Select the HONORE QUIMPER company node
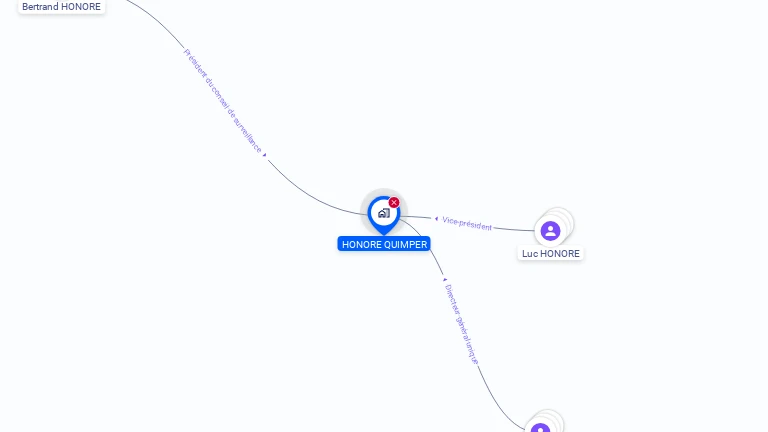The width and height of the screenshot is (768, 432). (x=383, y=213)
